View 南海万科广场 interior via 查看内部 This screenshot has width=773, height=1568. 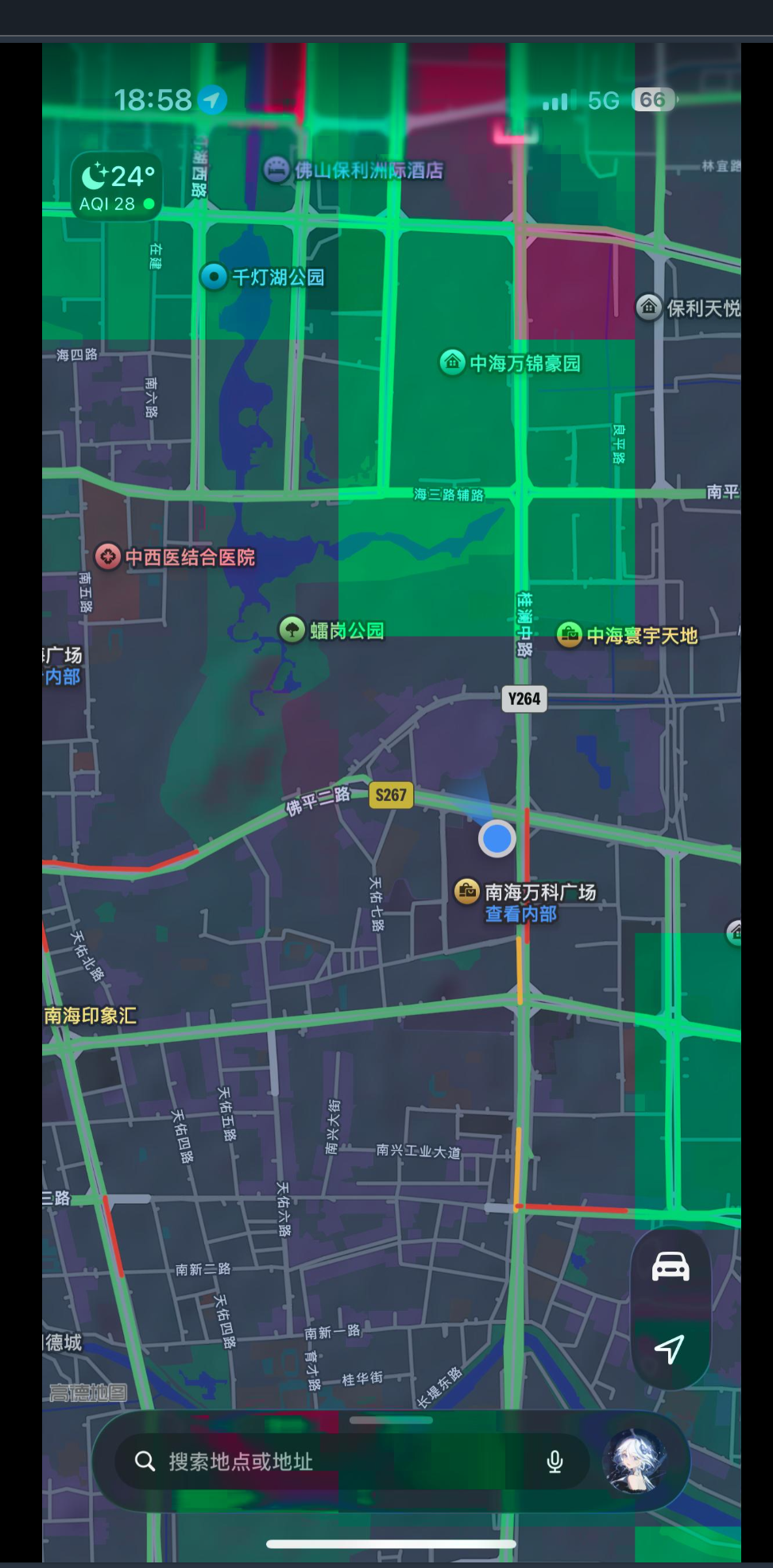(x=521, y=914)
